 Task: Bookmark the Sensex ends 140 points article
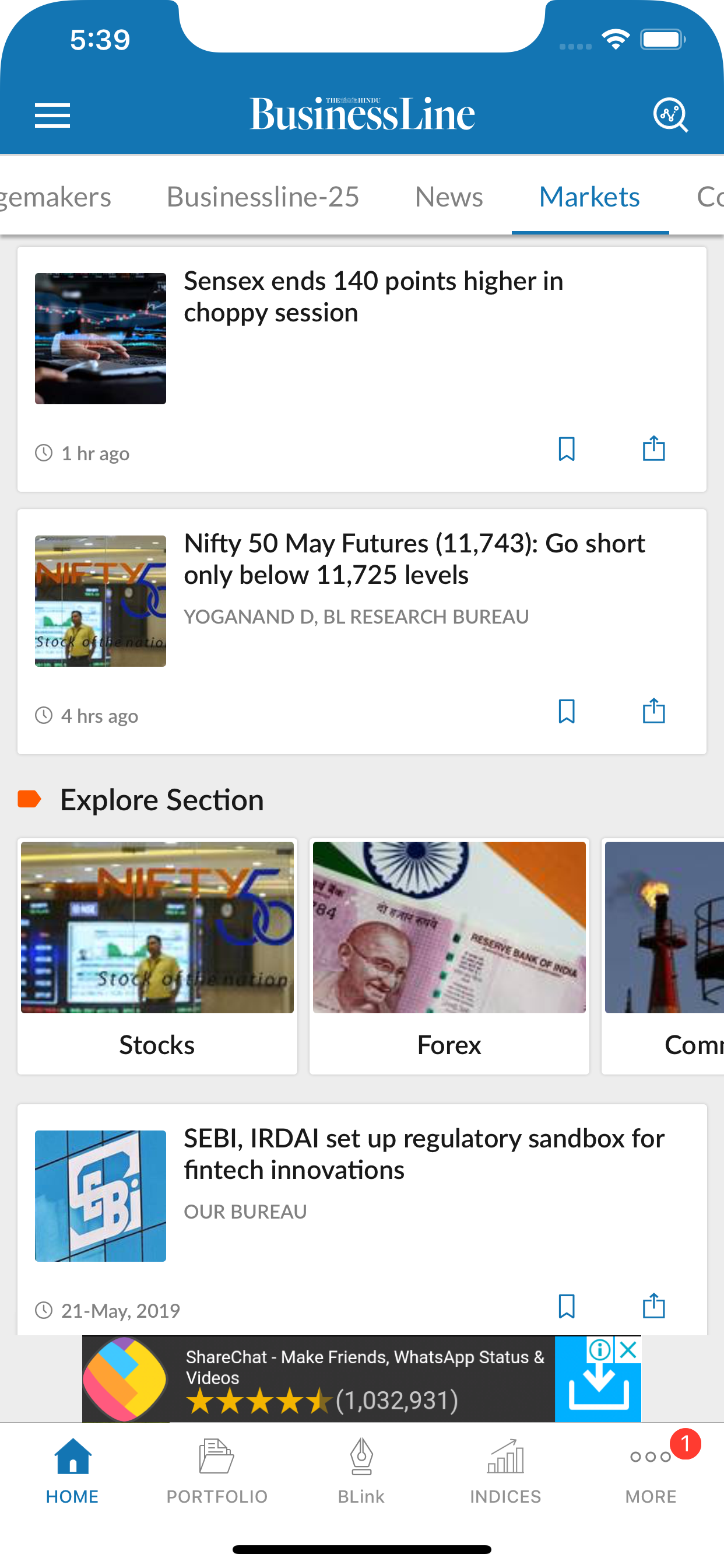click(x=567, y=449)
